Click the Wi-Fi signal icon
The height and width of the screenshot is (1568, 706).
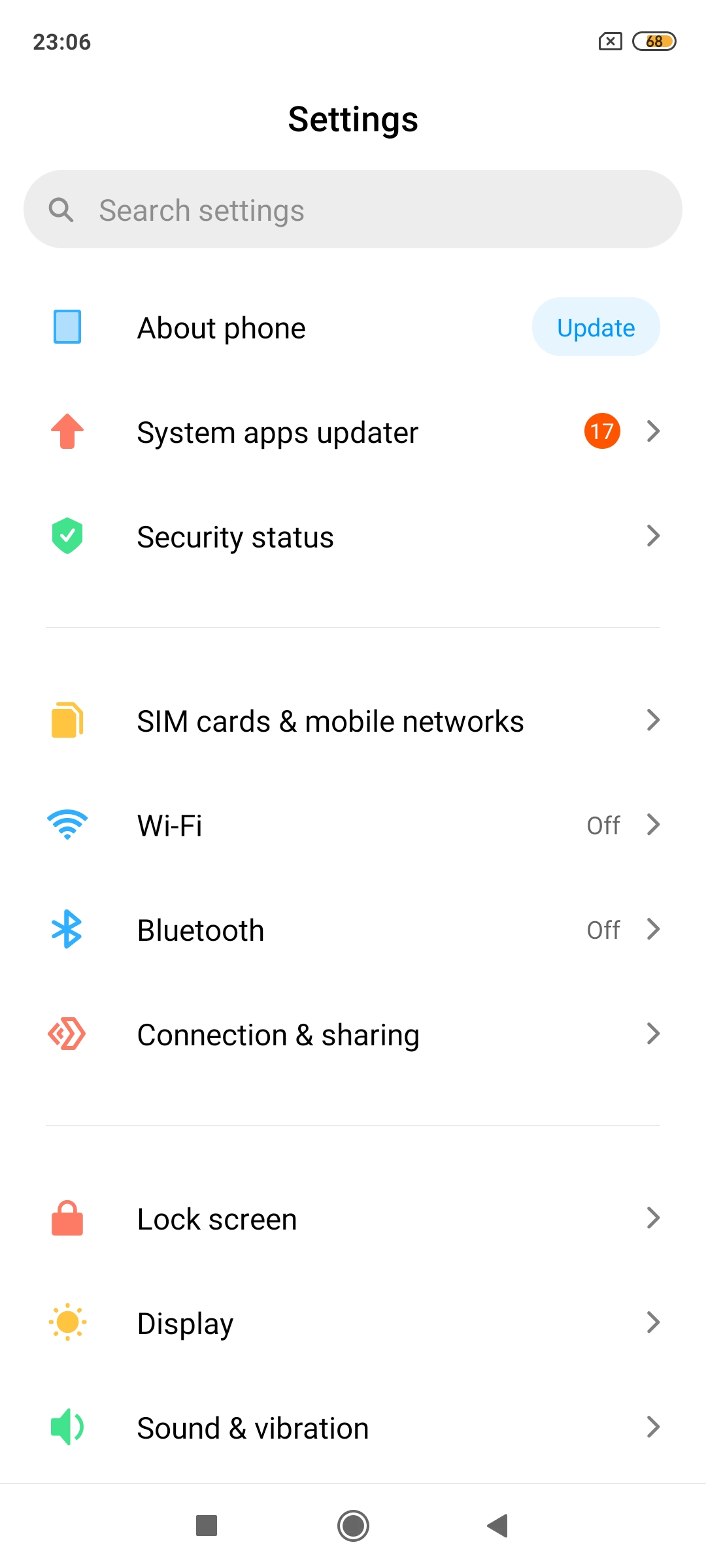[67, 825]
